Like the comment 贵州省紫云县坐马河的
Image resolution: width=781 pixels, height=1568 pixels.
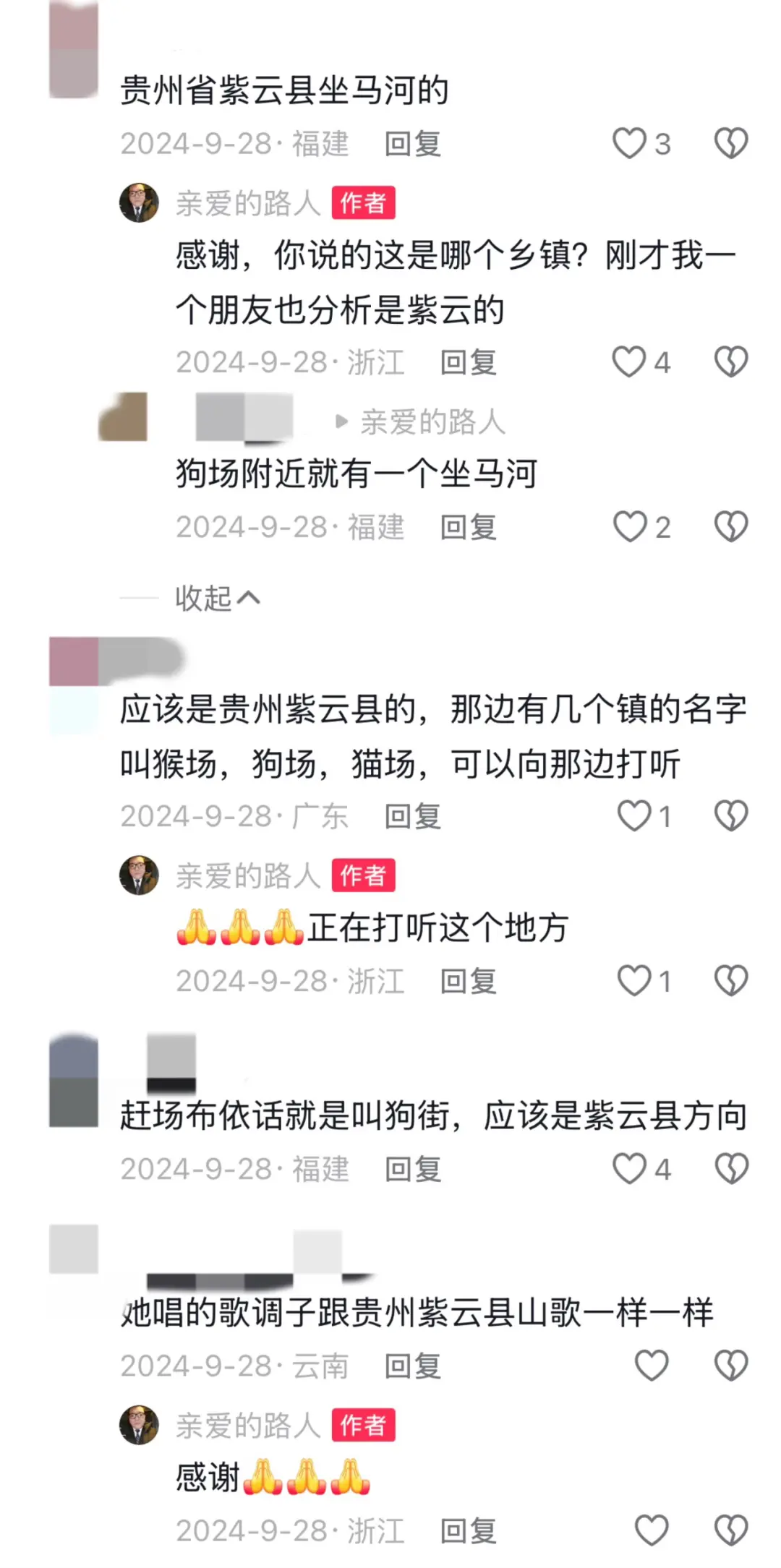click(629, 143)
